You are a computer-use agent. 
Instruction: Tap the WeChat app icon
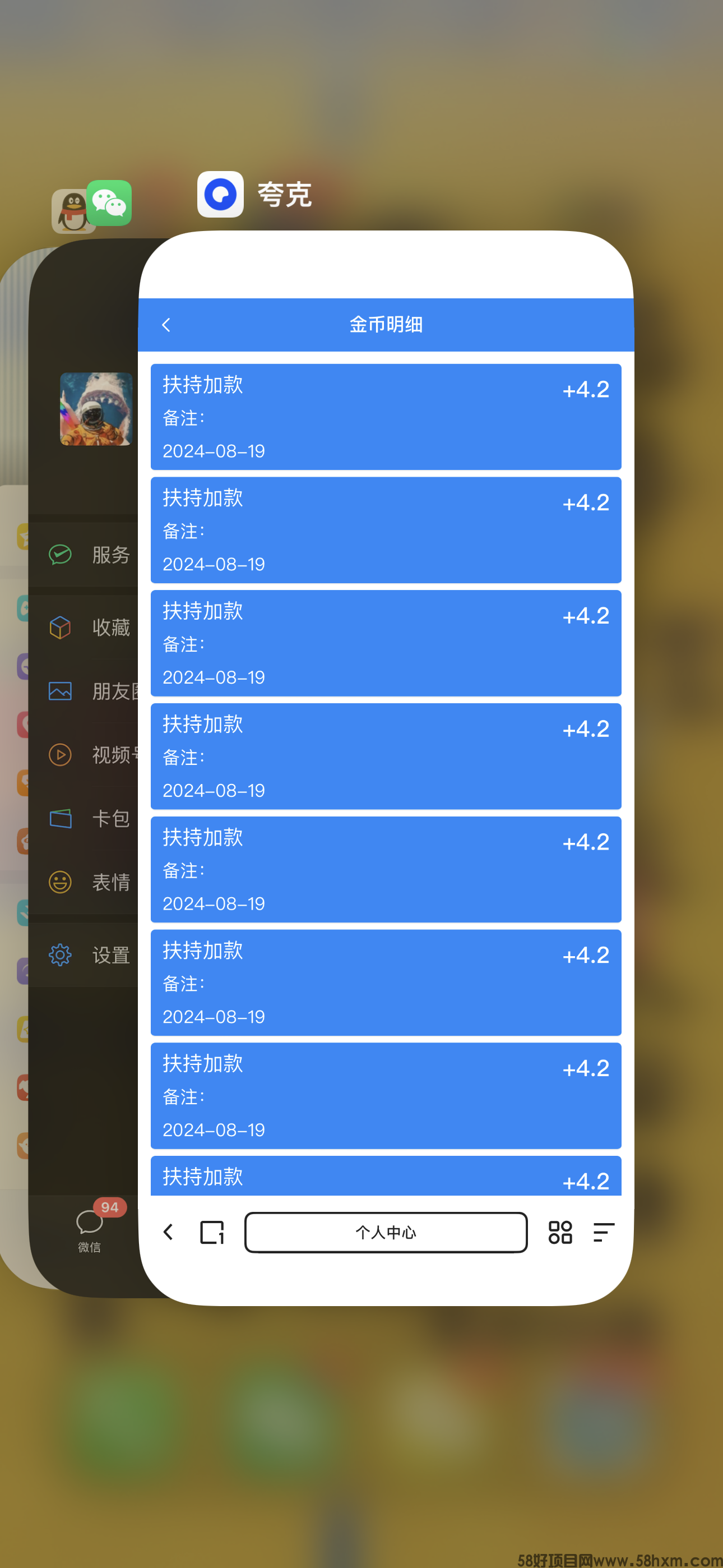(109, 202)
